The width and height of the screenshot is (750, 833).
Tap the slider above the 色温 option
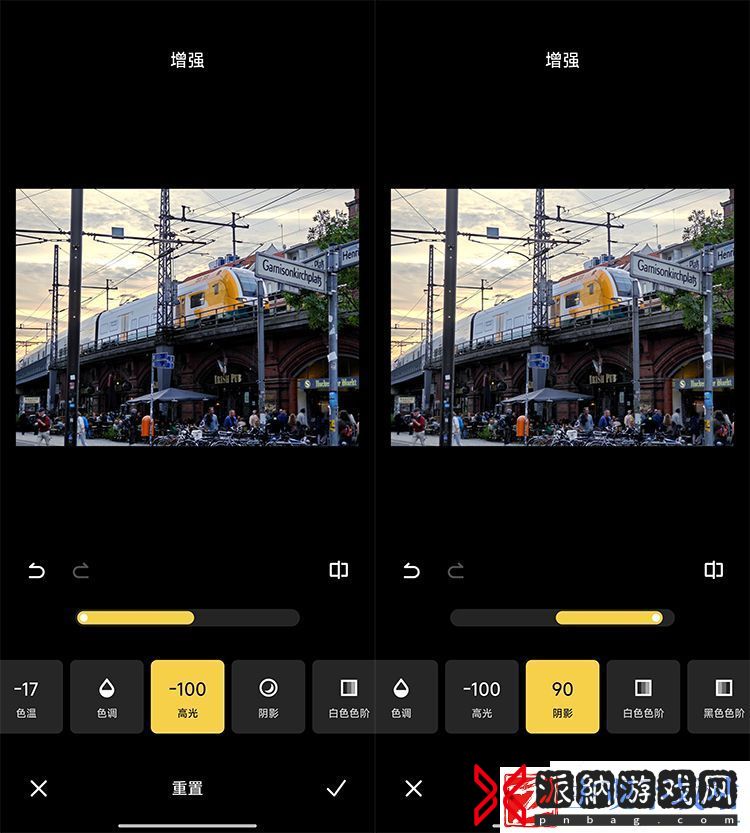(187, 618)
